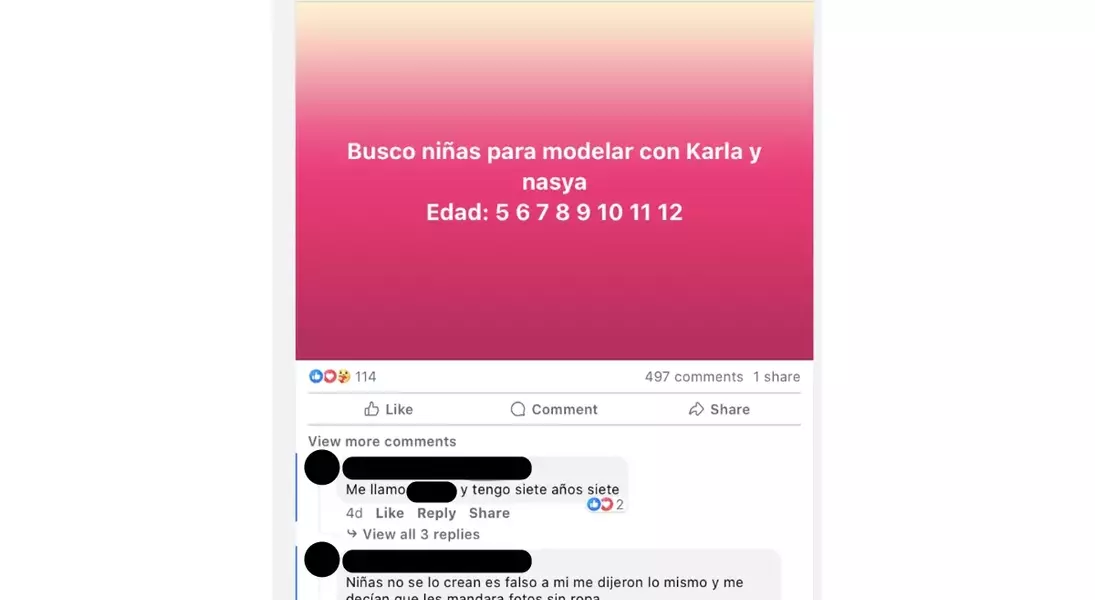Tap the Comment button under the post

554,409
